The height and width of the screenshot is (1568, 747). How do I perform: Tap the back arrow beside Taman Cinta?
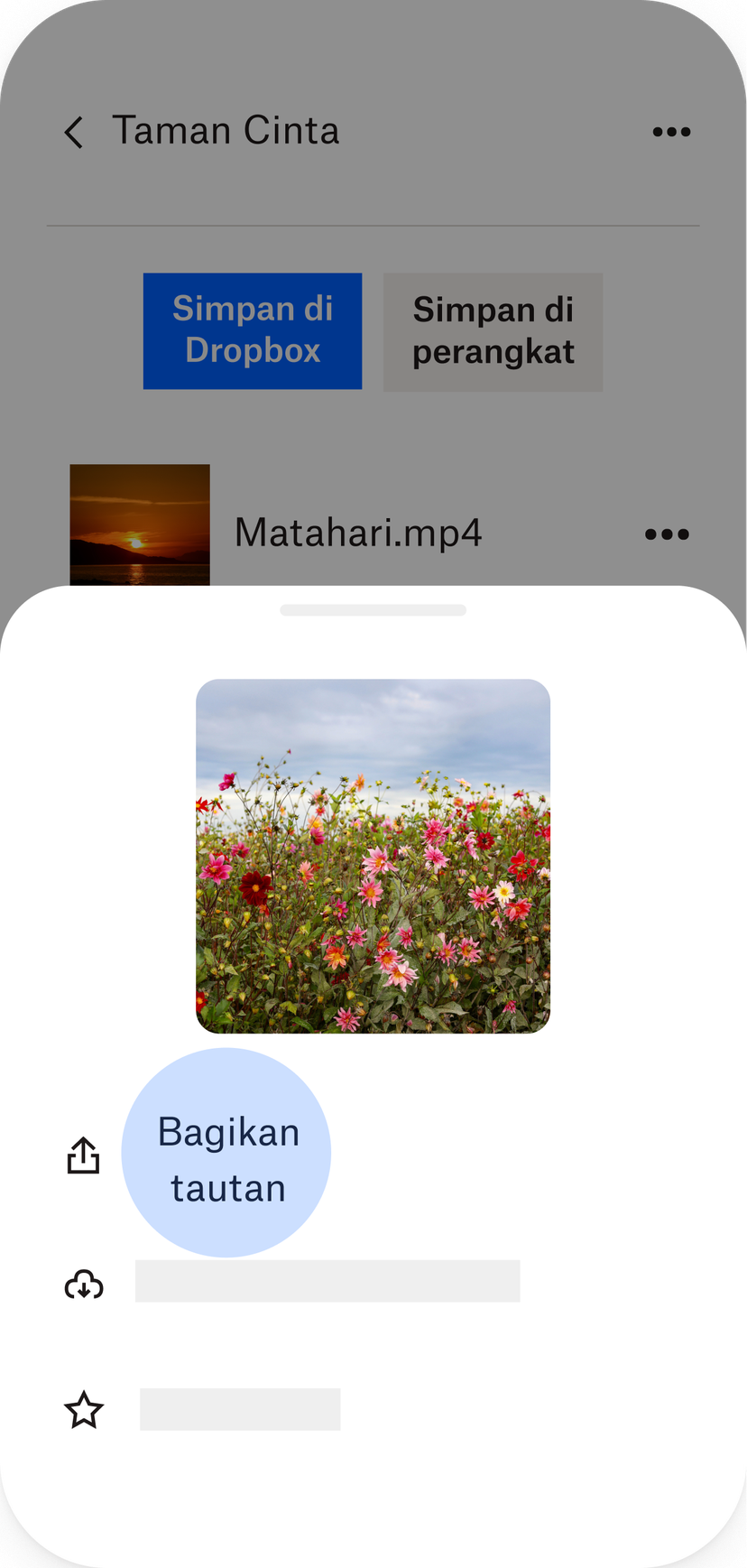pos(73,131)
